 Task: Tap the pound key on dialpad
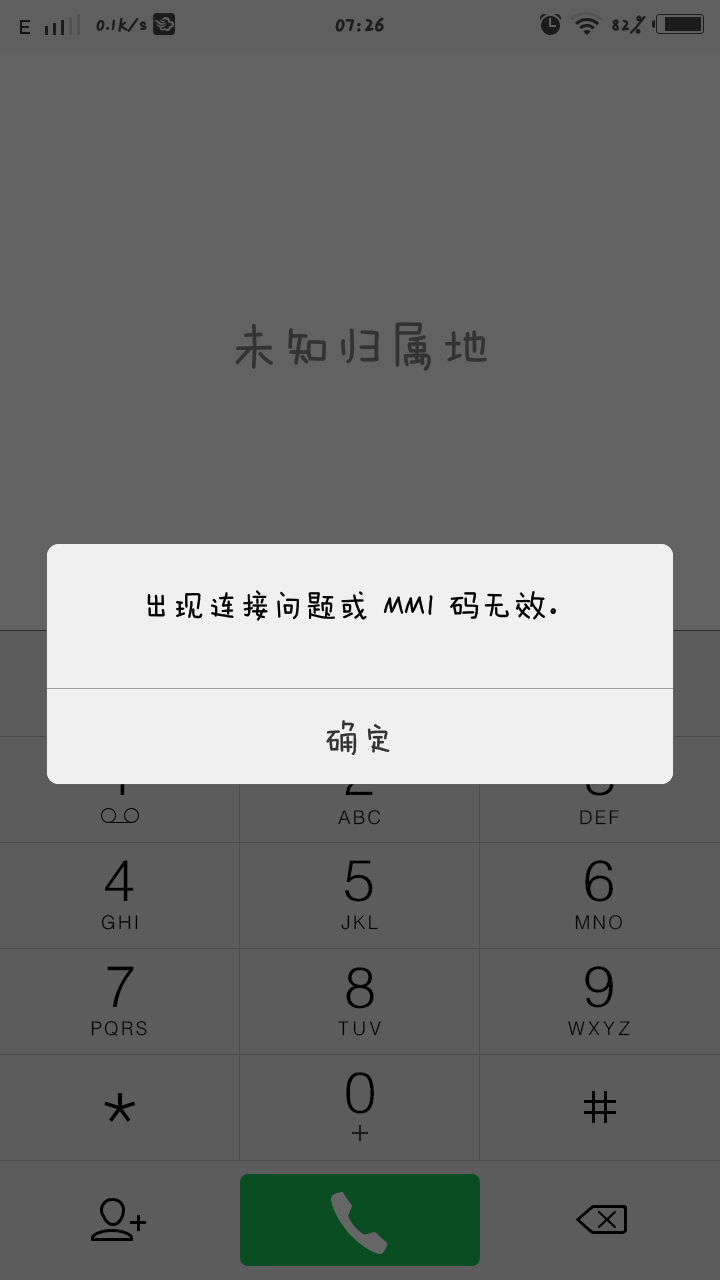click(600, 1107)
